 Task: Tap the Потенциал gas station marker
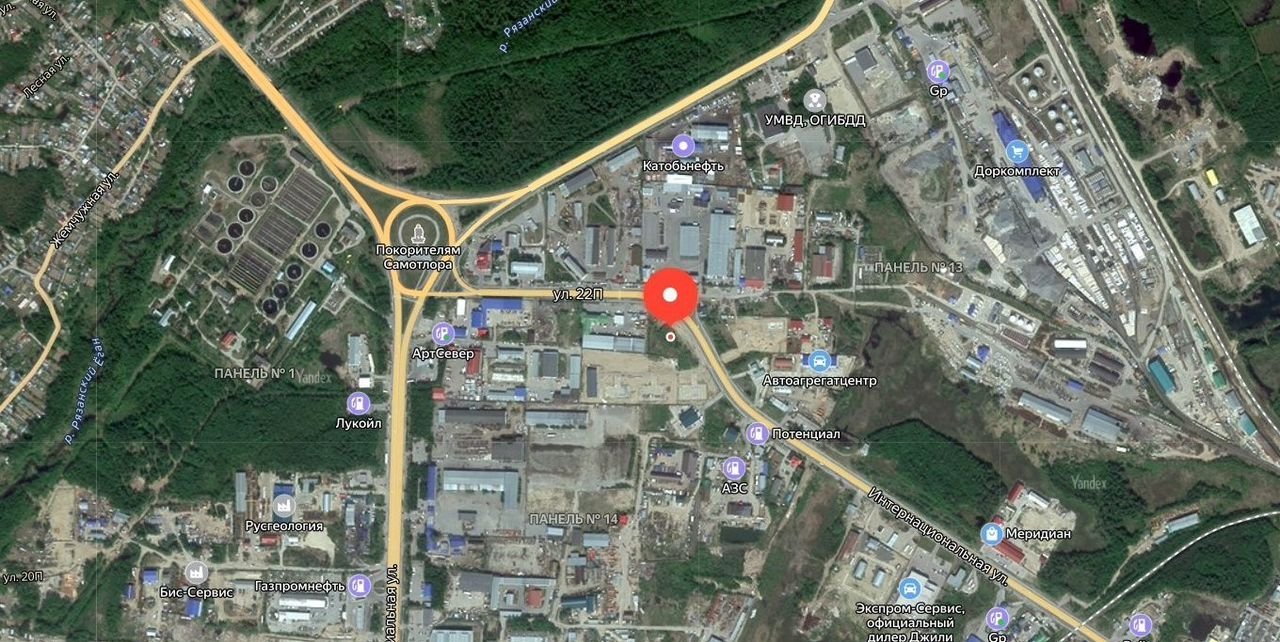tap(757, 434)
